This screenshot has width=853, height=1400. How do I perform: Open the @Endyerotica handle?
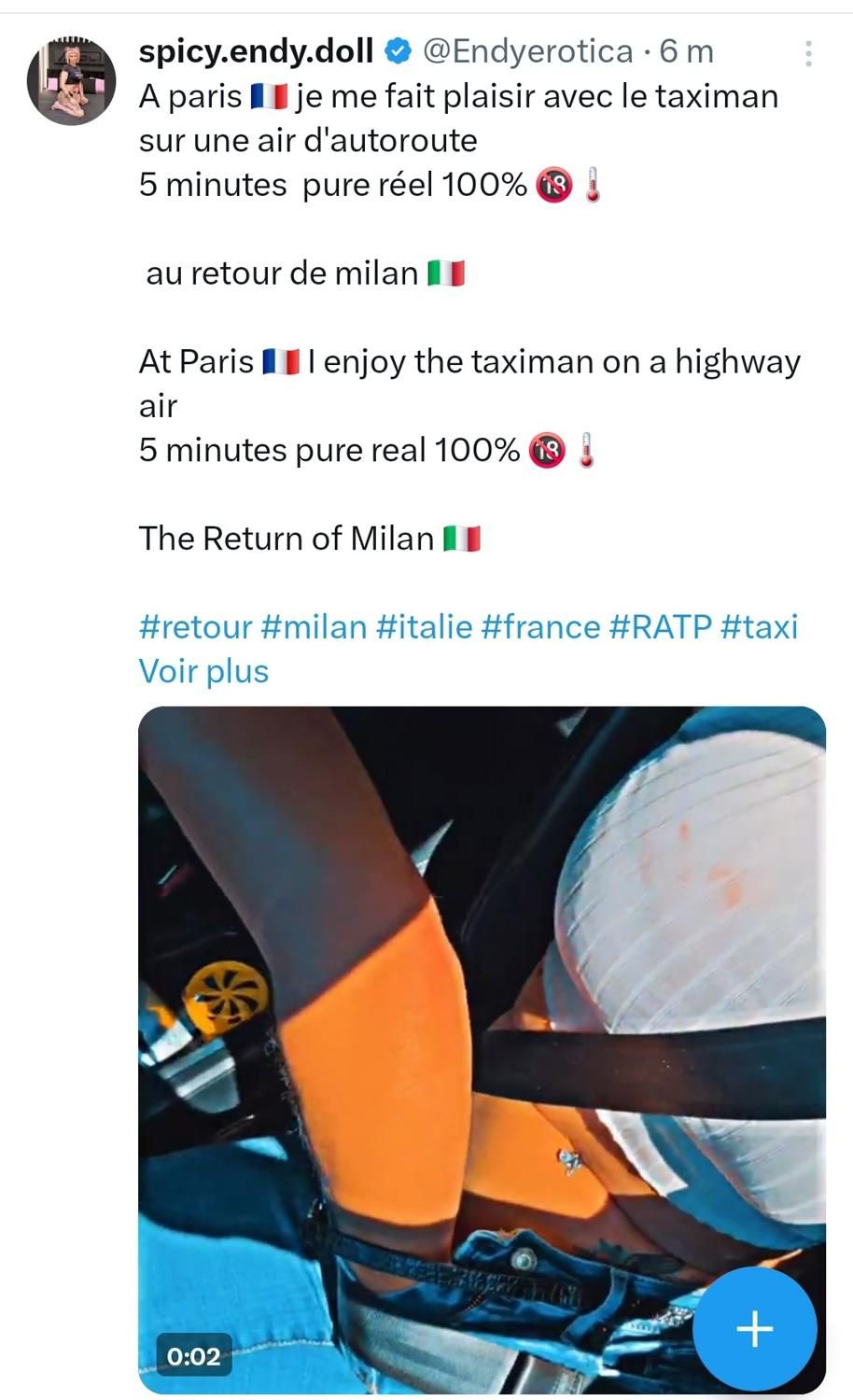[x=527, y=51]
